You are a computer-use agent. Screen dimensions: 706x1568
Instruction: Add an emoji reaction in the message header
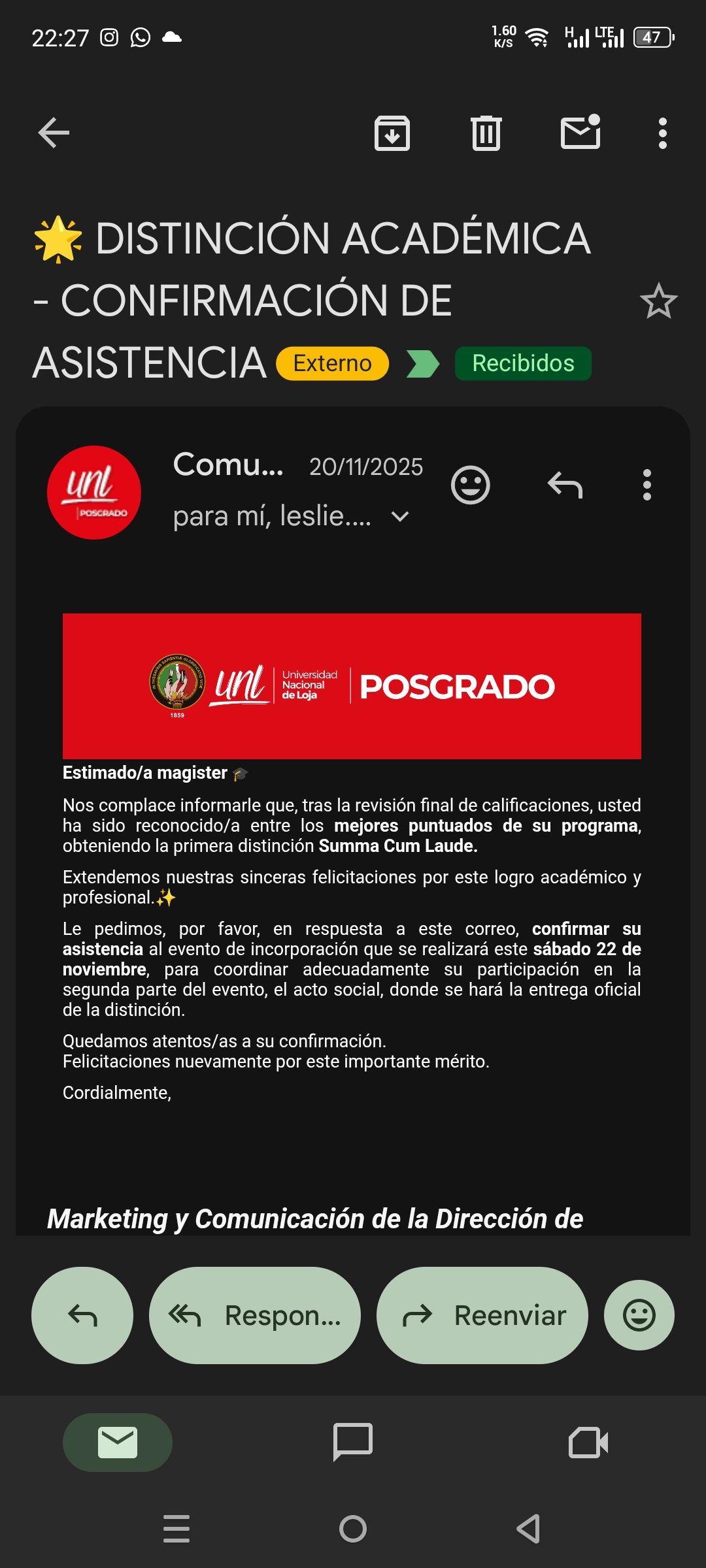[471, 485]
